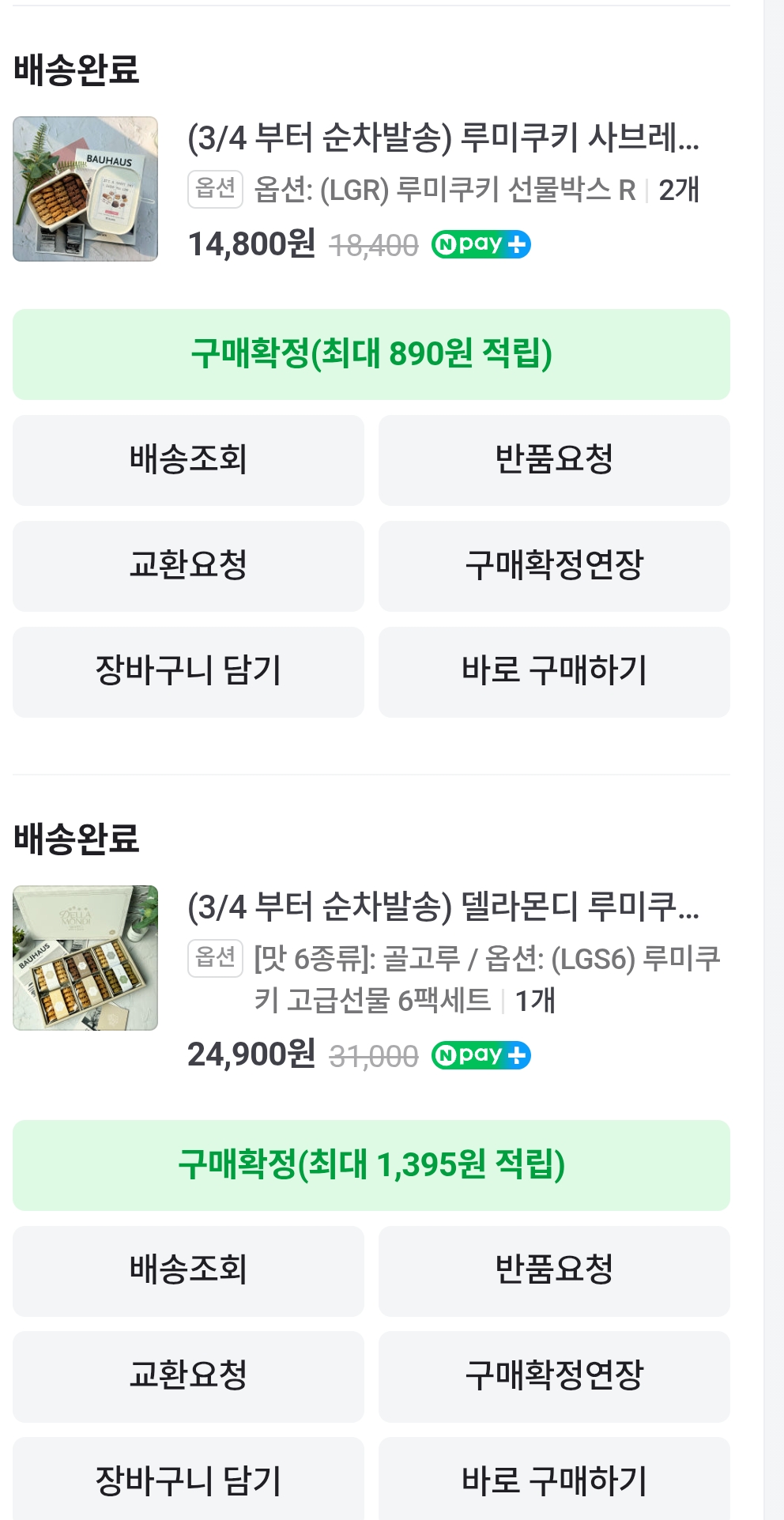Buy 델라몬디 루미쿠키 again now
The height and width of the screenshot is (1520, 784).
click(x=554, y=1480)
